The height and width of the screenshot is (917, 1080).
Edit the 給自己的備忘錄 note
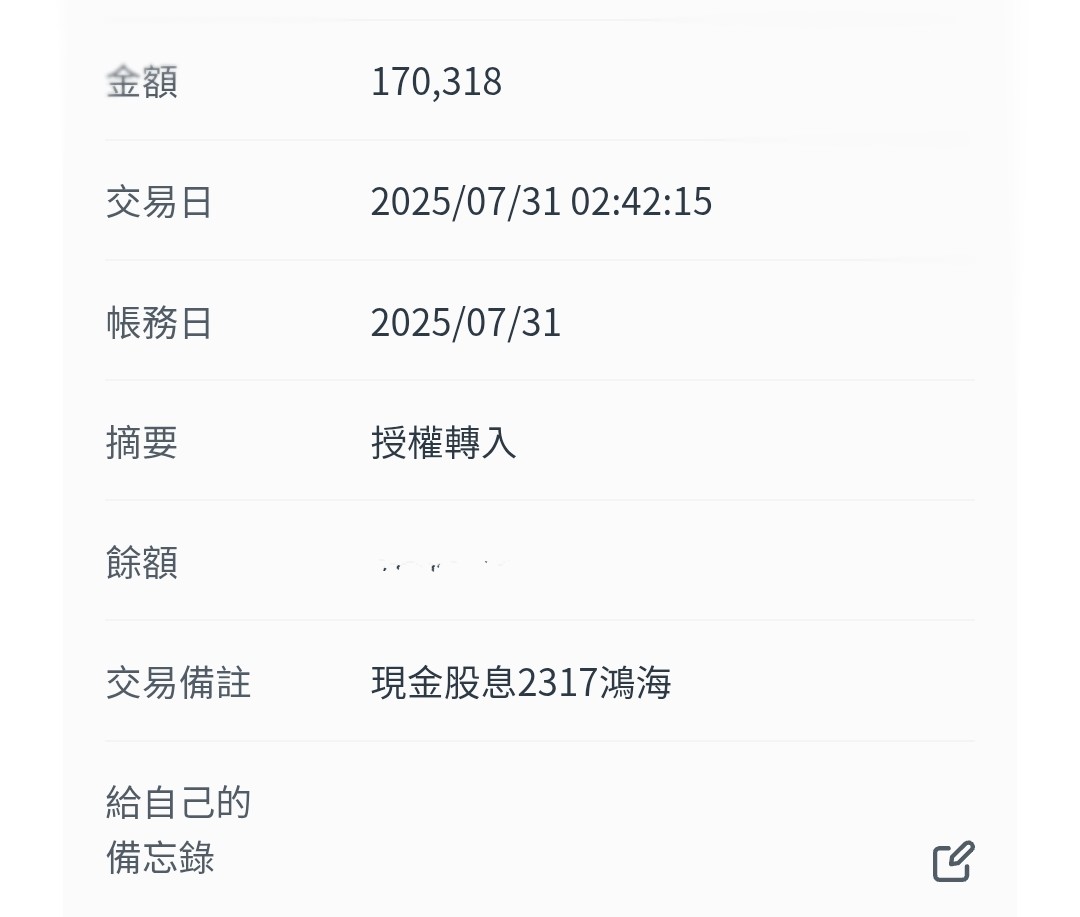[953, 861]
